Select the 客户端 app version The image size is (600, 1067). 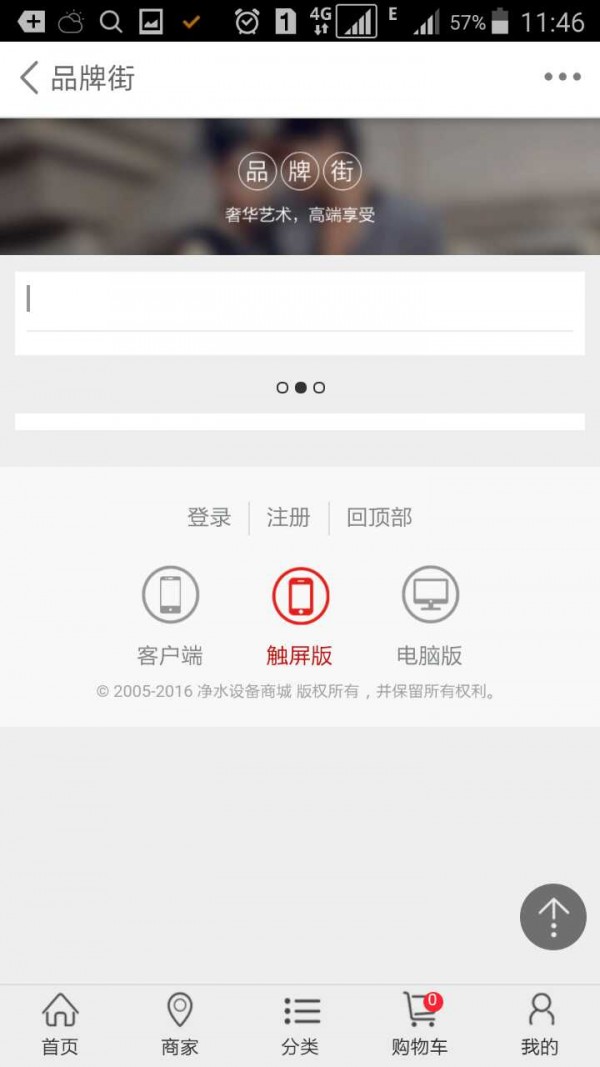tap(170, 615)
